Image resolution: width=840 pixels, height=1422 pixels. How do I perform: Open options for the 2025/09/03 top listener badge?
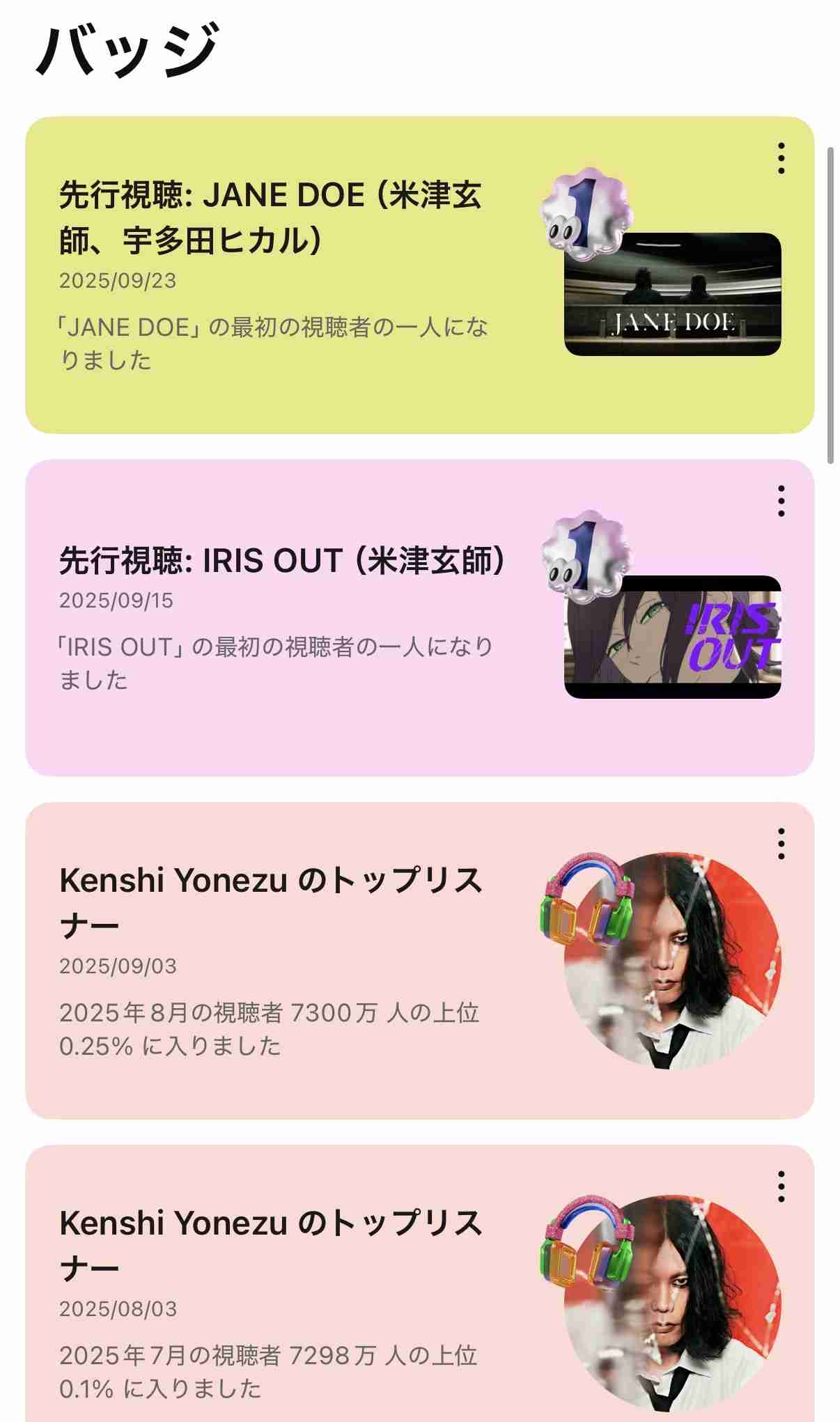(x=781, y=844)
